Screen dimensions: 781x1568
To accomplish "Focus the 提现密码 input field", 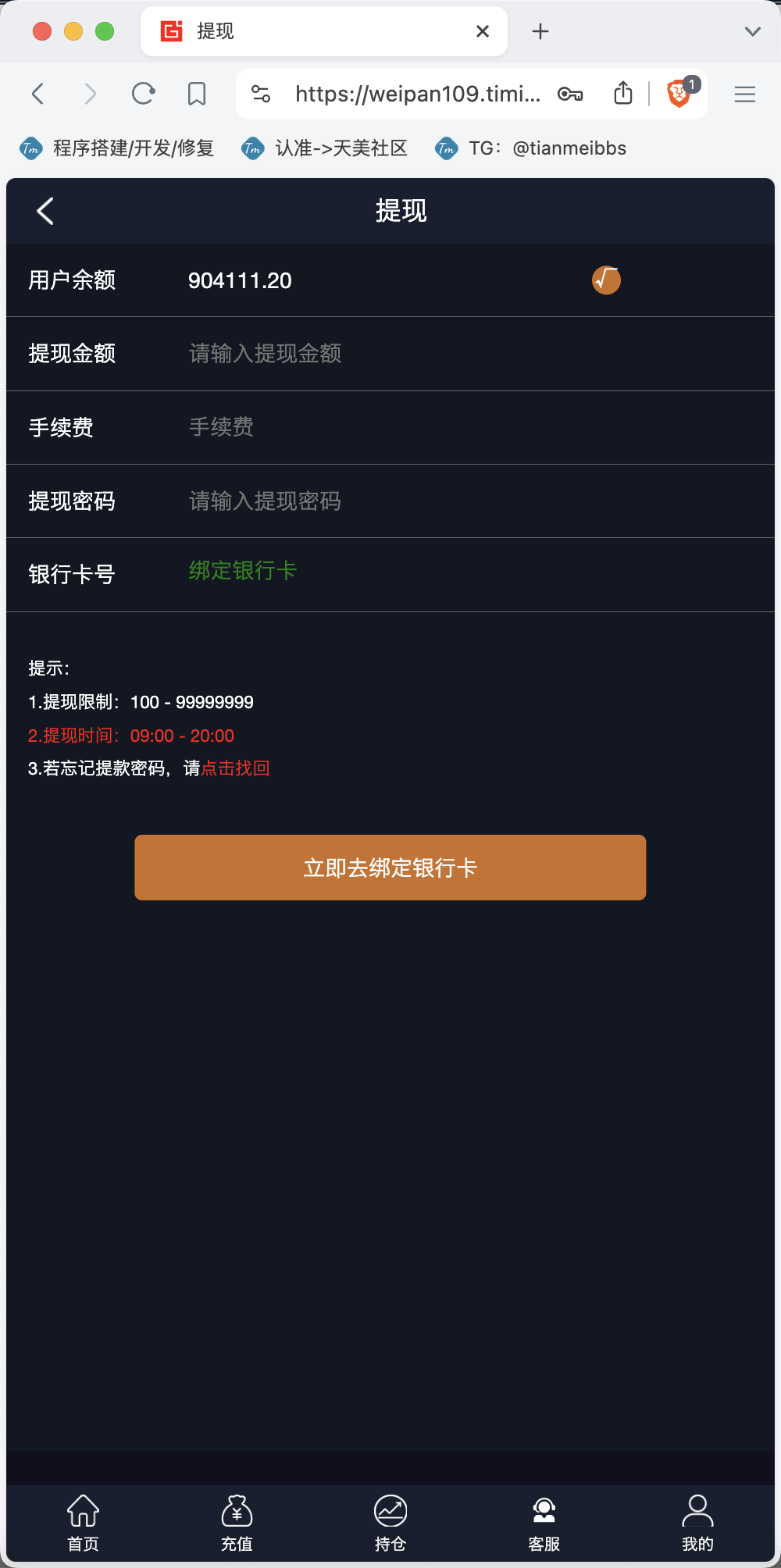I will [469, 501].
